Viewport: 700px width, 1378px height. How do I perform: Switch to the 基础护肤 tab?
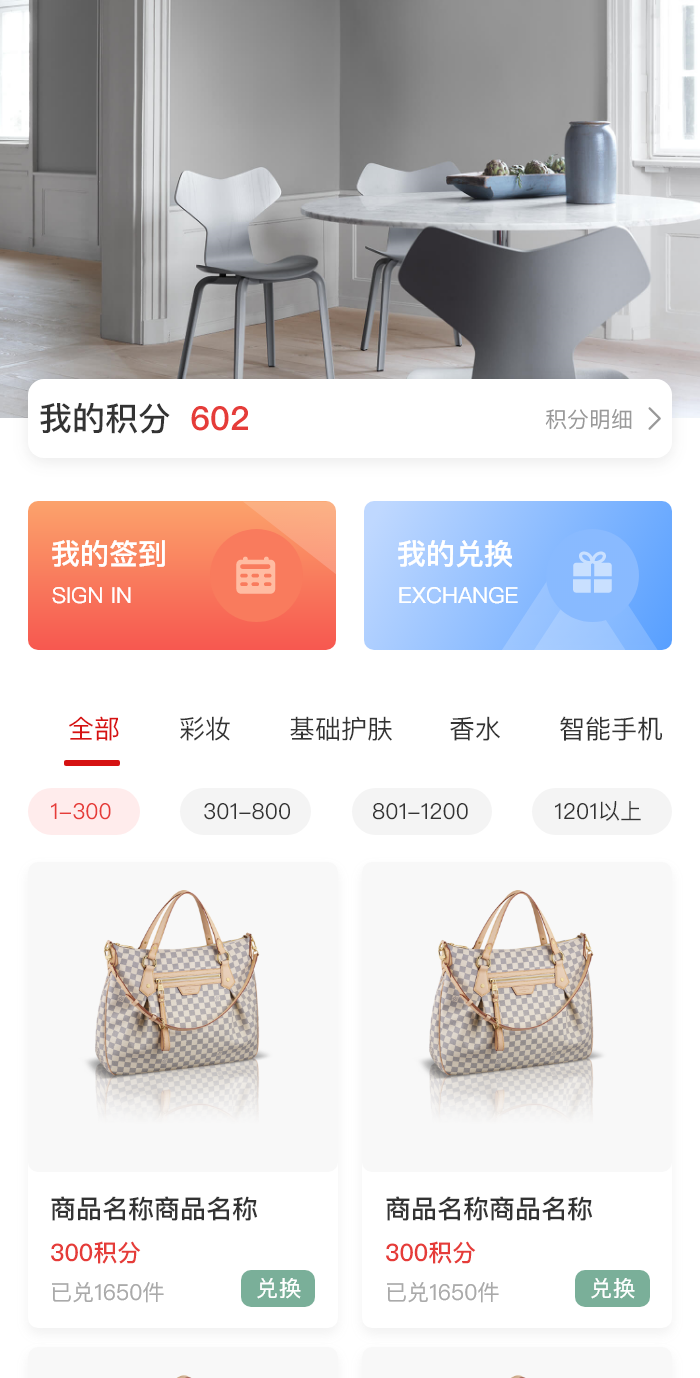341,730
